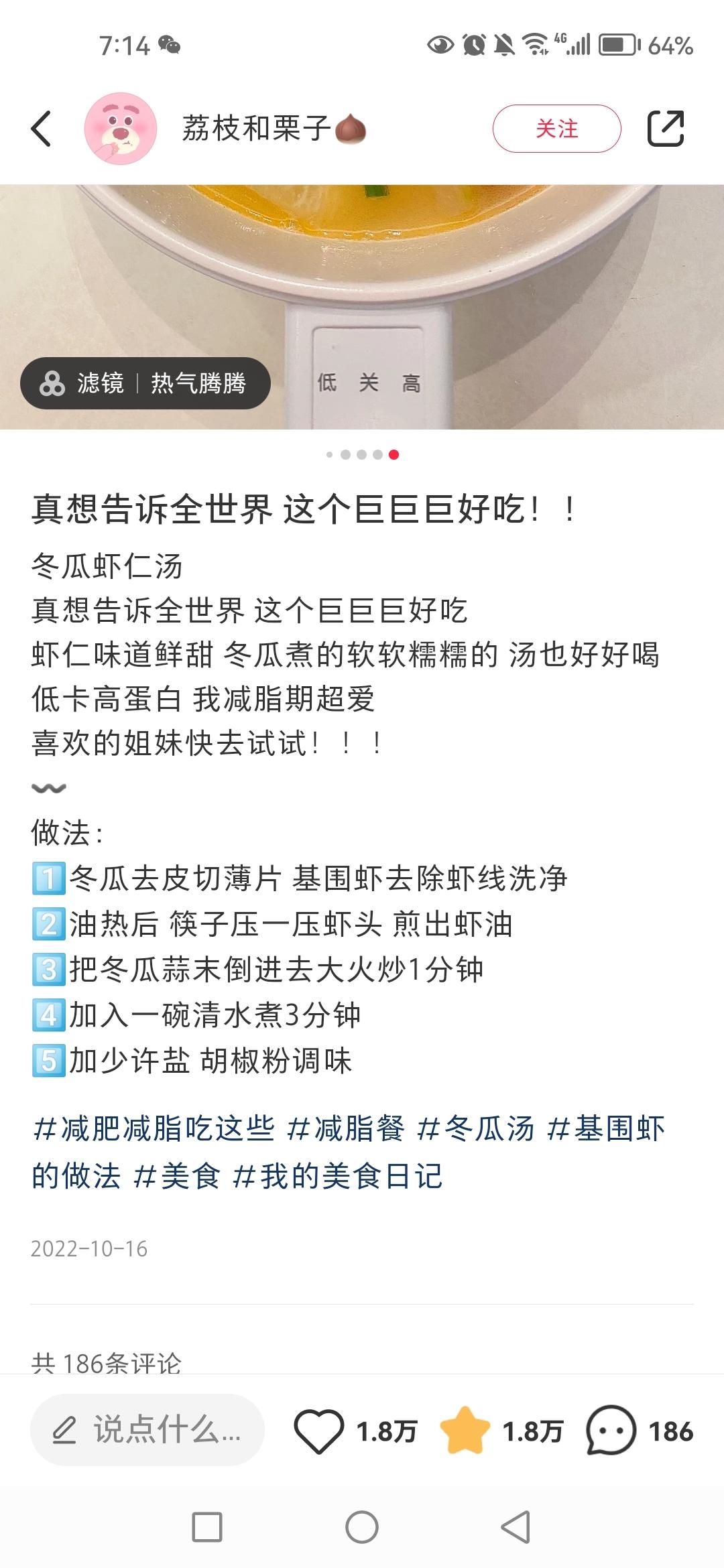
Task: View the '滤镜 热气腾腾' filter badge
Action: coord(147,383)
